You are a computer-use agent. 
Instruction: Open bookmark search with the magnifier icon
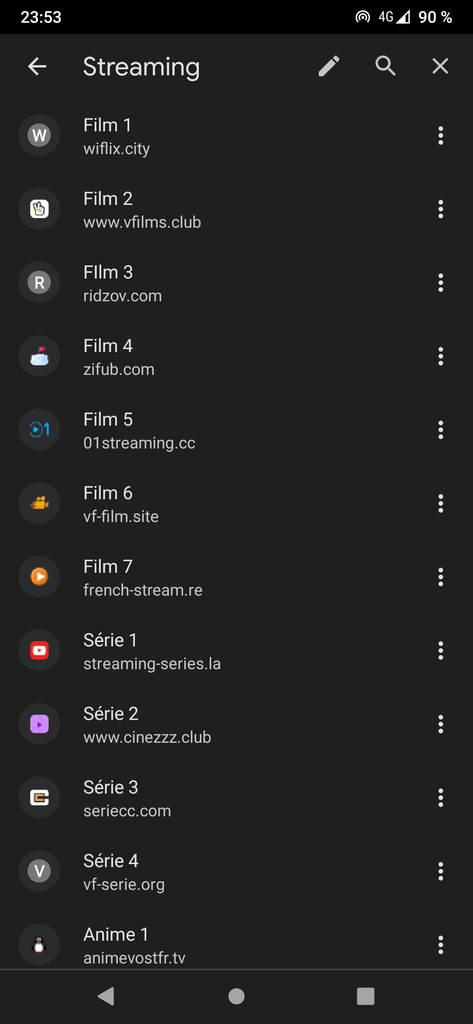pyautogui.click(x=385, y=66)
